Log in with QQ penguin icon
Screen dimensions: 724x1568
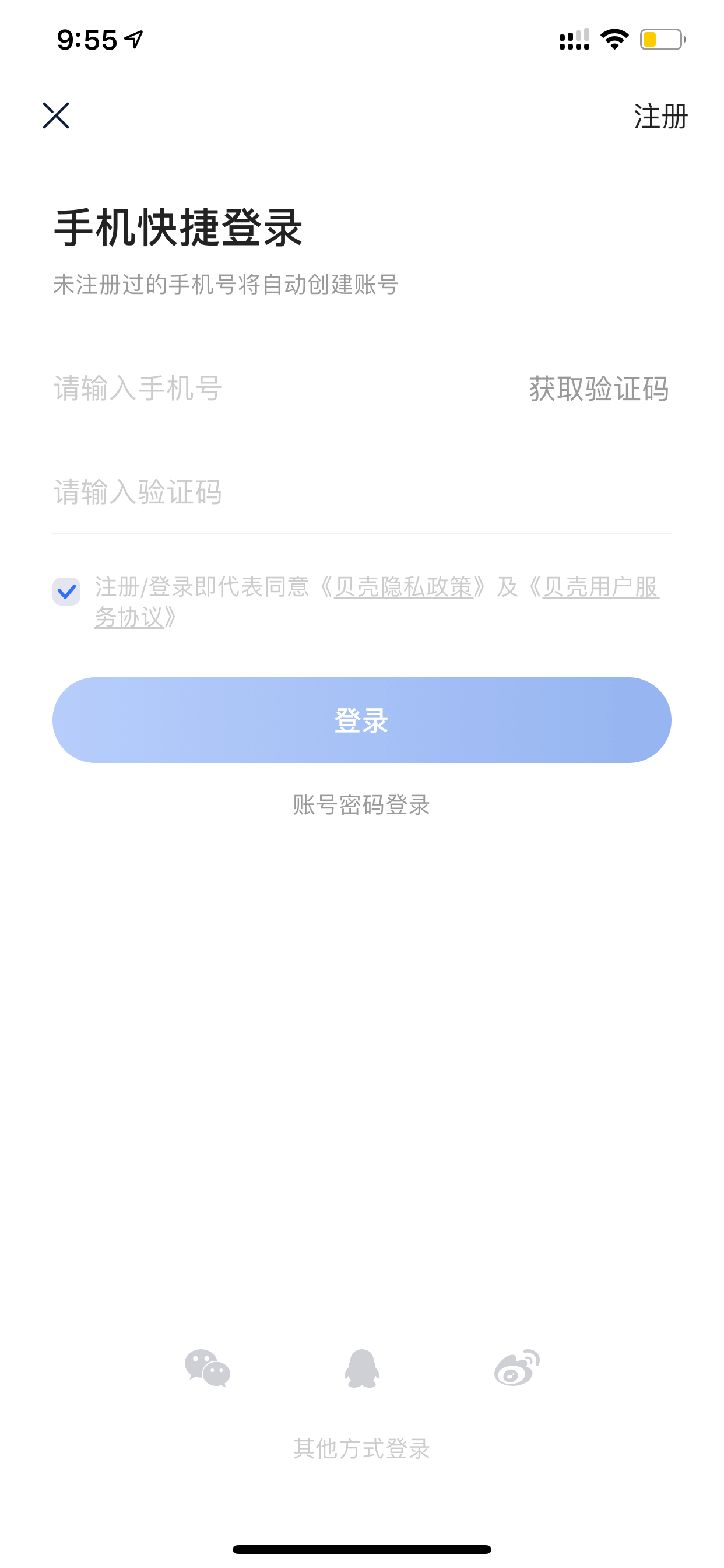(362, 1368)
